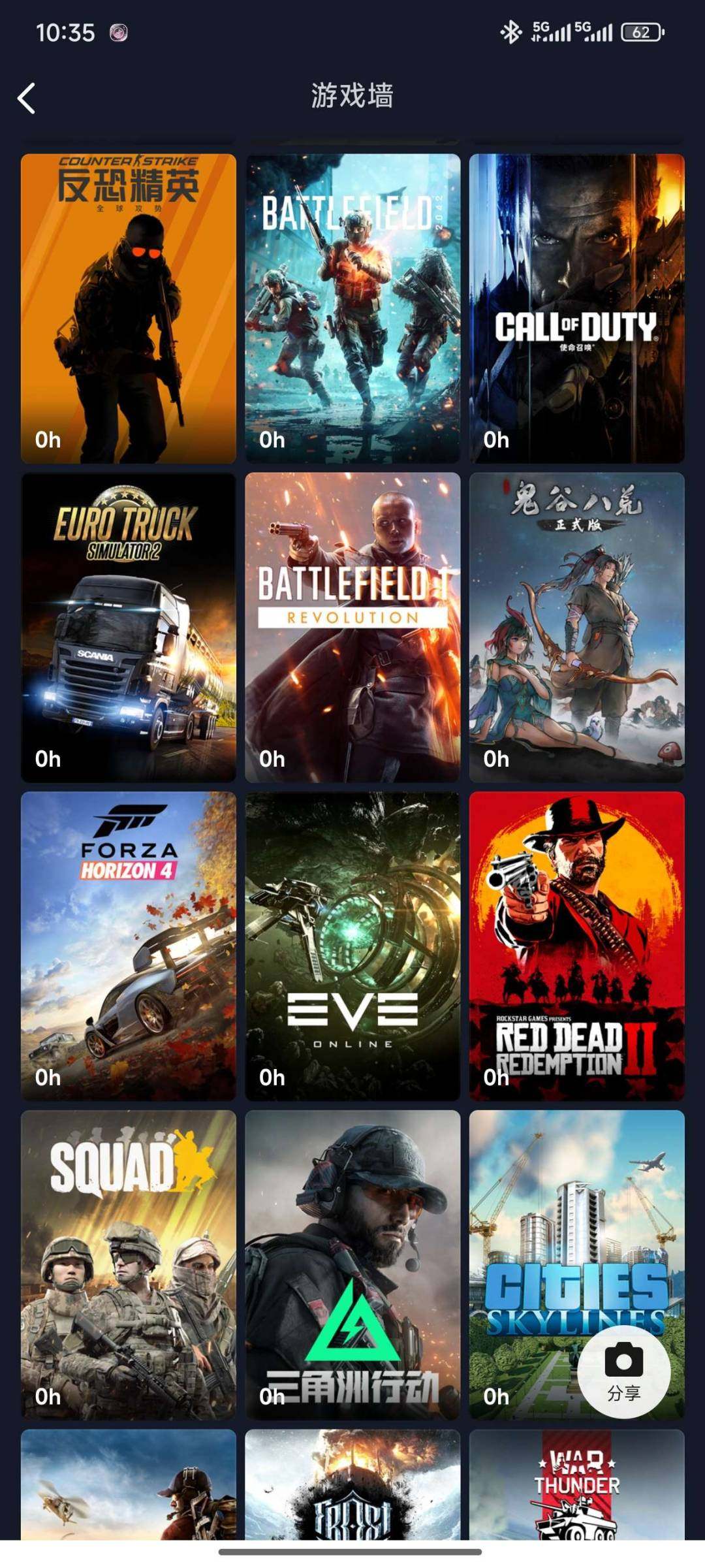View the Squad game tile

coord(129,1264)
